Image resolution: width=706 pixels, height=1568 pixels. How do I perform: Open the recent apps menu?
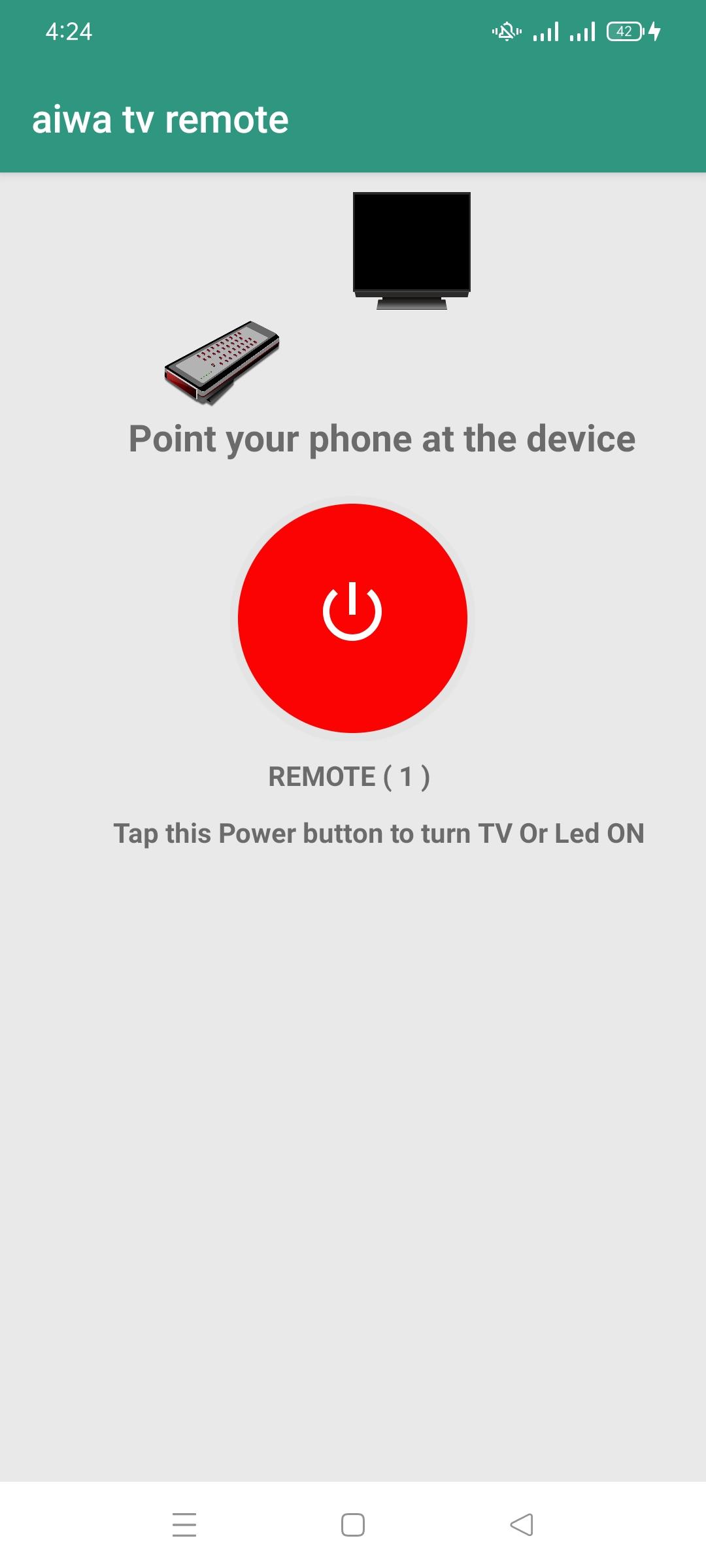tap(184, 1525)
